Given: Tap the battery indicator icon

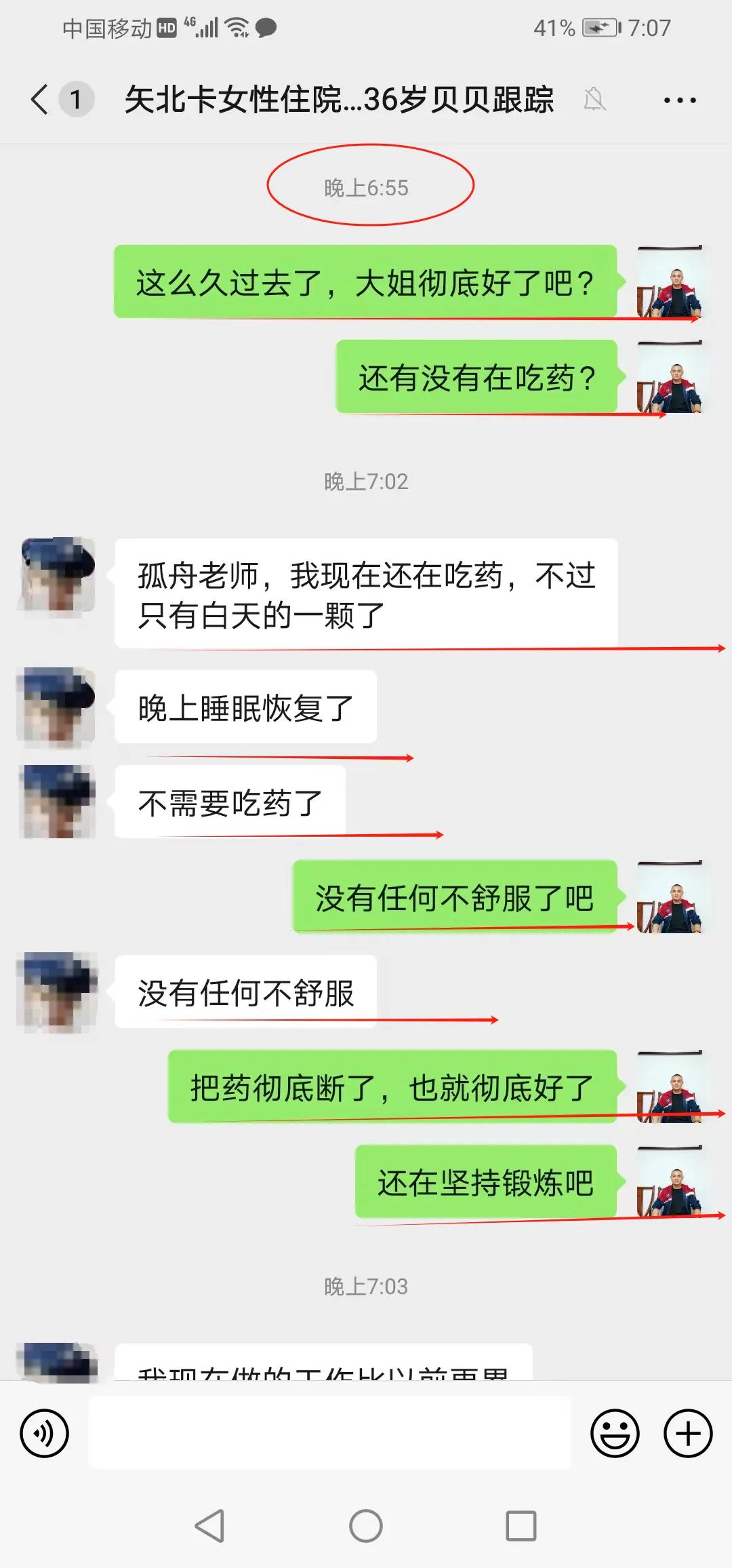Looking at the screenshot, I should click(x=599, y=28).
